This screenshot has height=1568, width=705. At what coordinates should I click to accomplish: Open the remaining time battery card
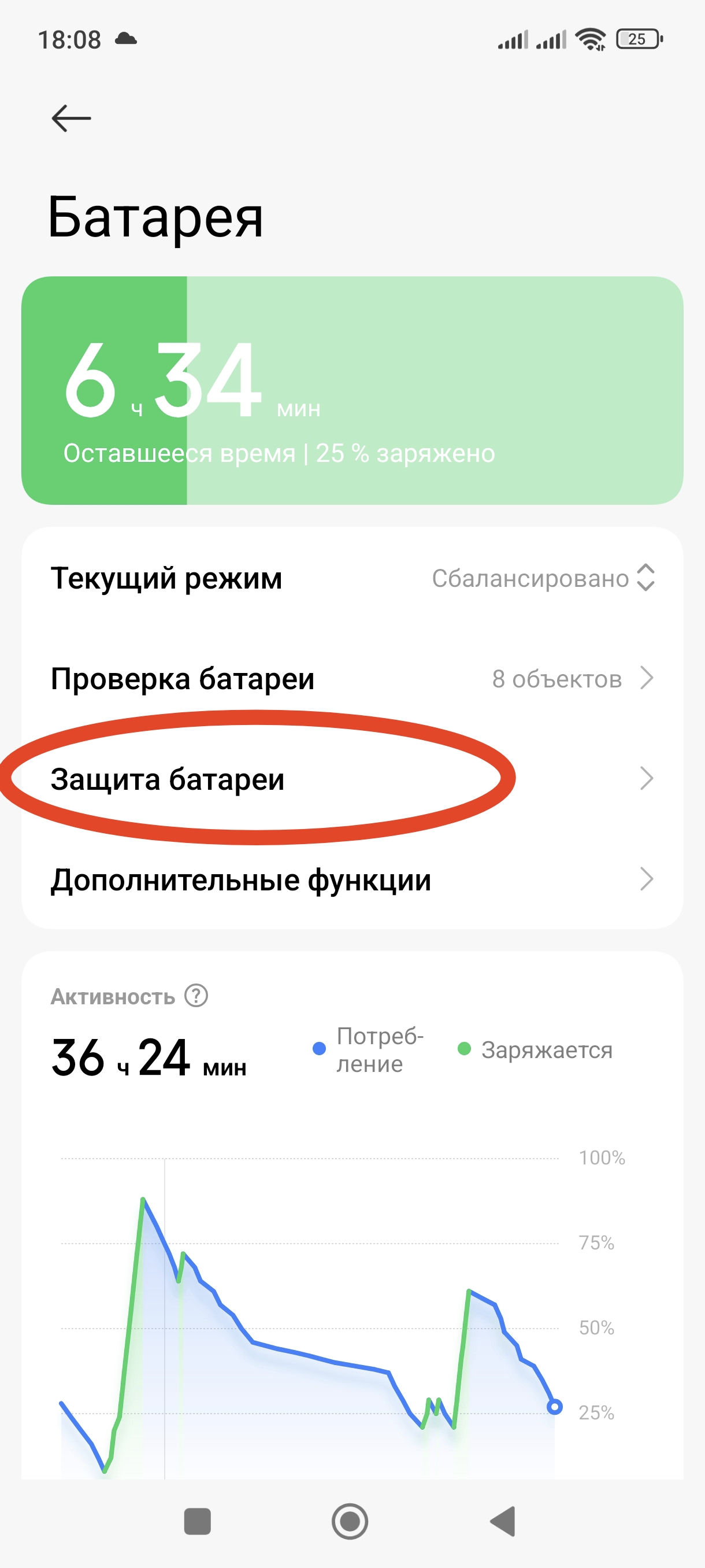tap(351, 390)
